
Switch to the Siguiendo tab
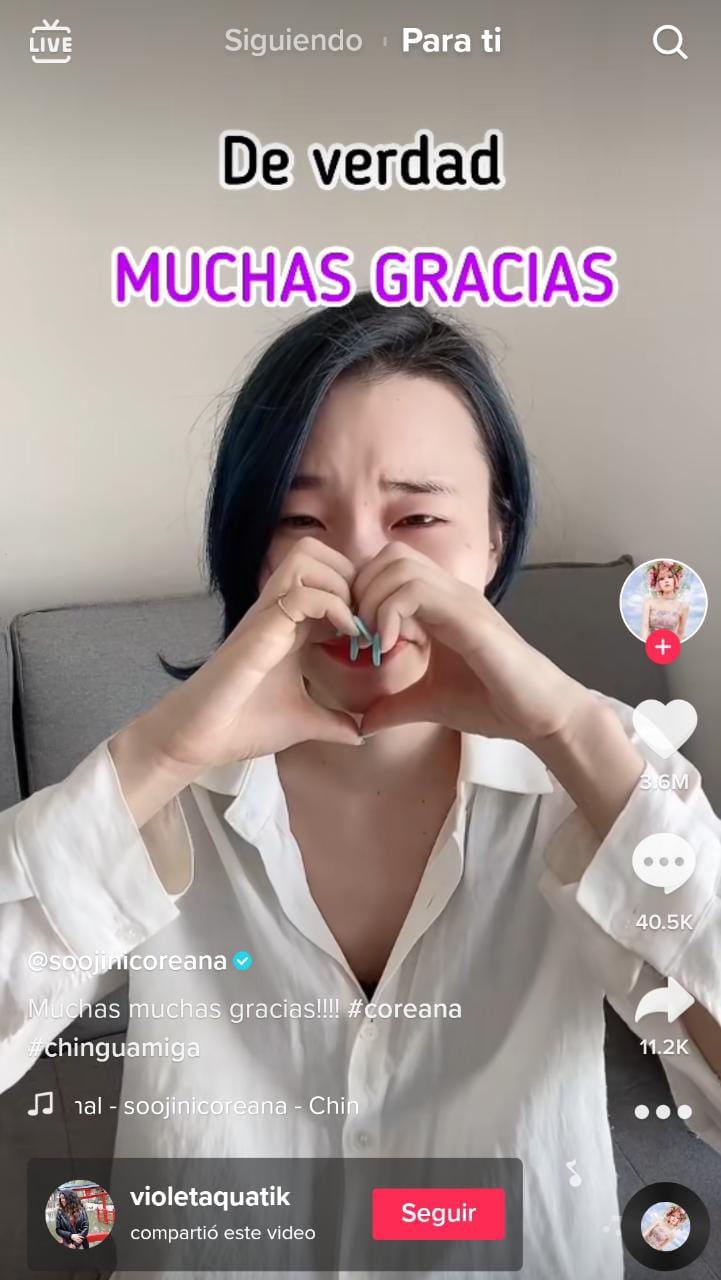point(293,41)
